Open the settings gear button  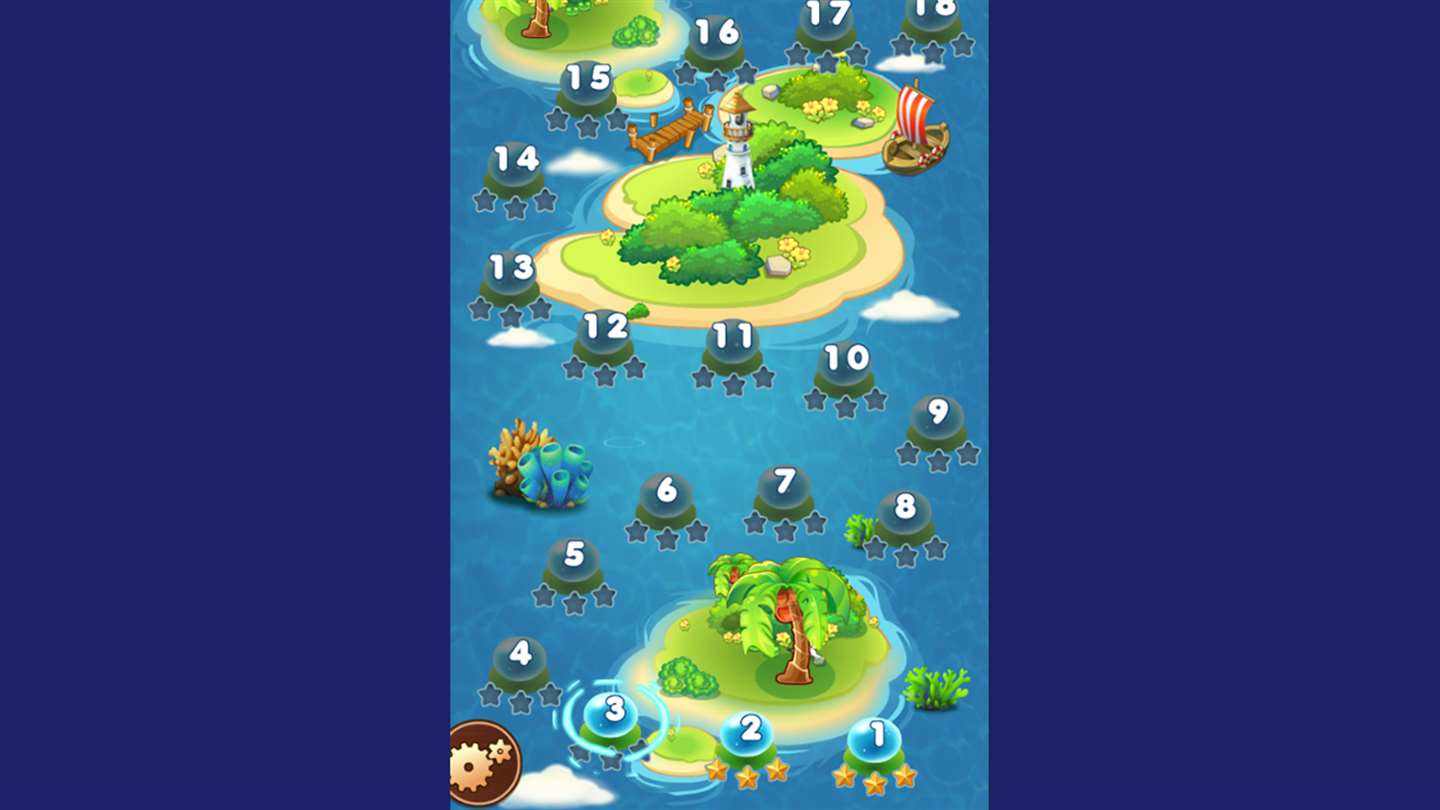pos(483,762)
